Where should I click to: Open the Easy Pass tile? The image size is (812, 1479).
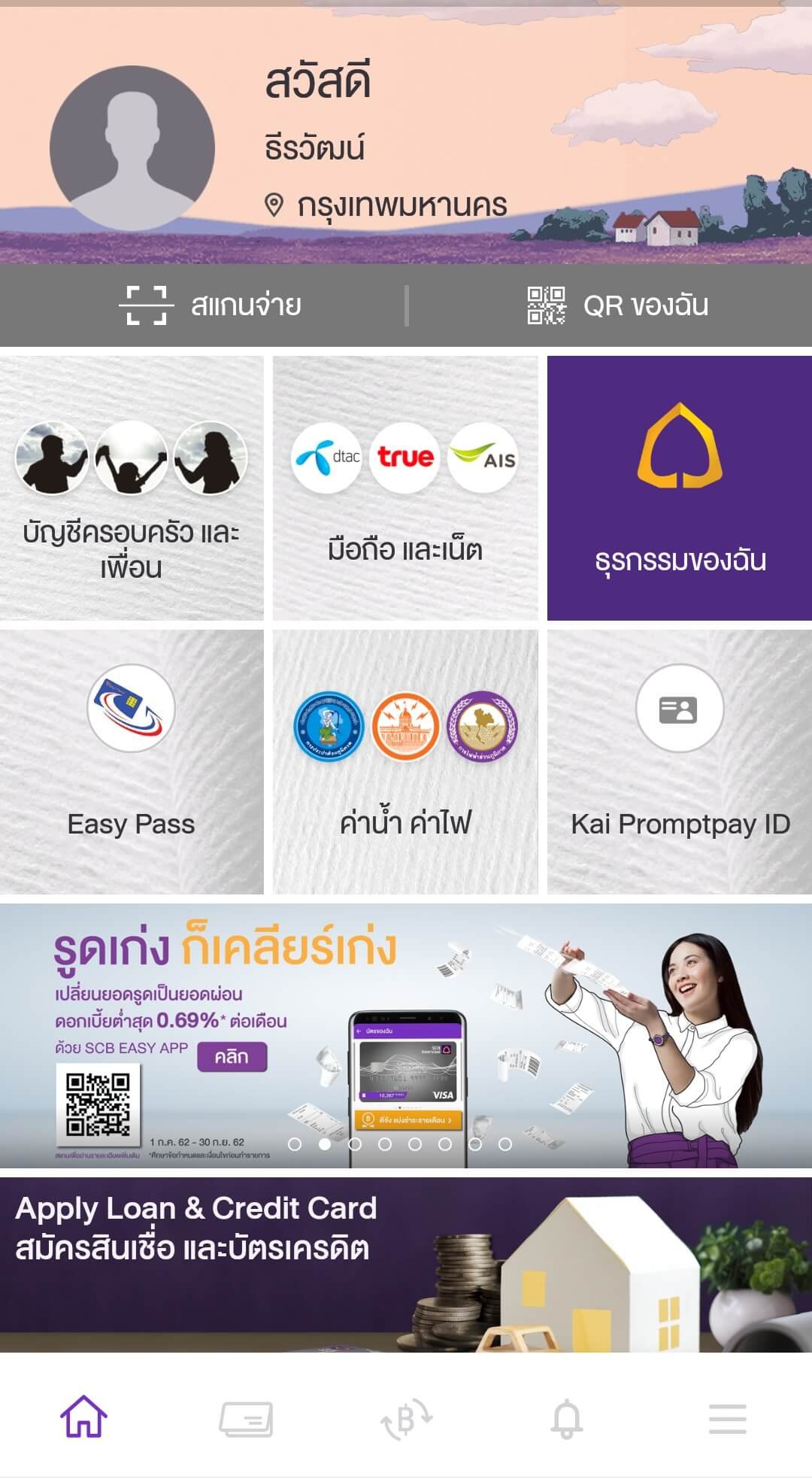[132, 762]
